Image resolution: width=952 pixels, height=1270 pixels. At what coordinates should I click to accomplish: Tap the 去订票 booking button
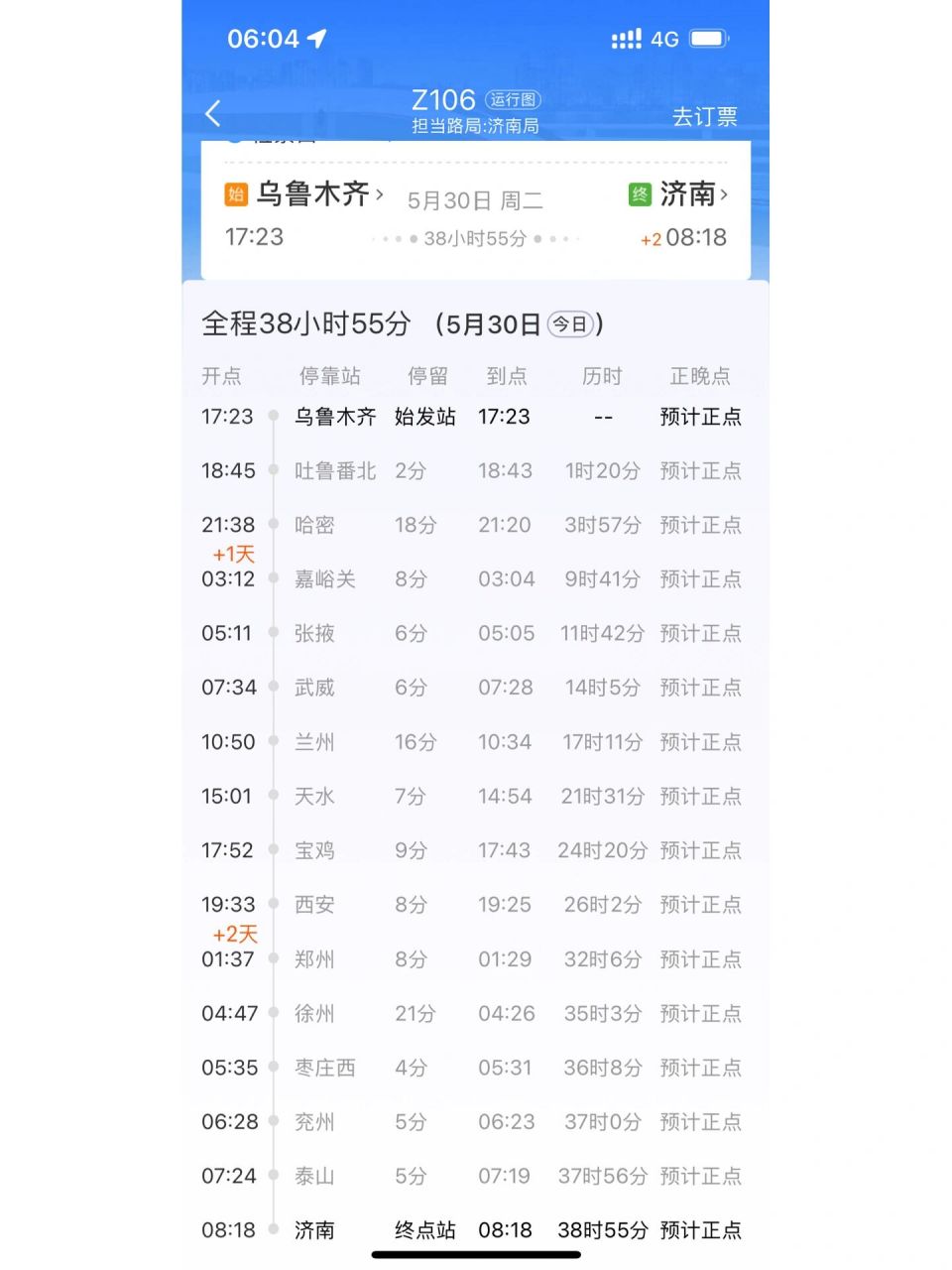(705, 116)
